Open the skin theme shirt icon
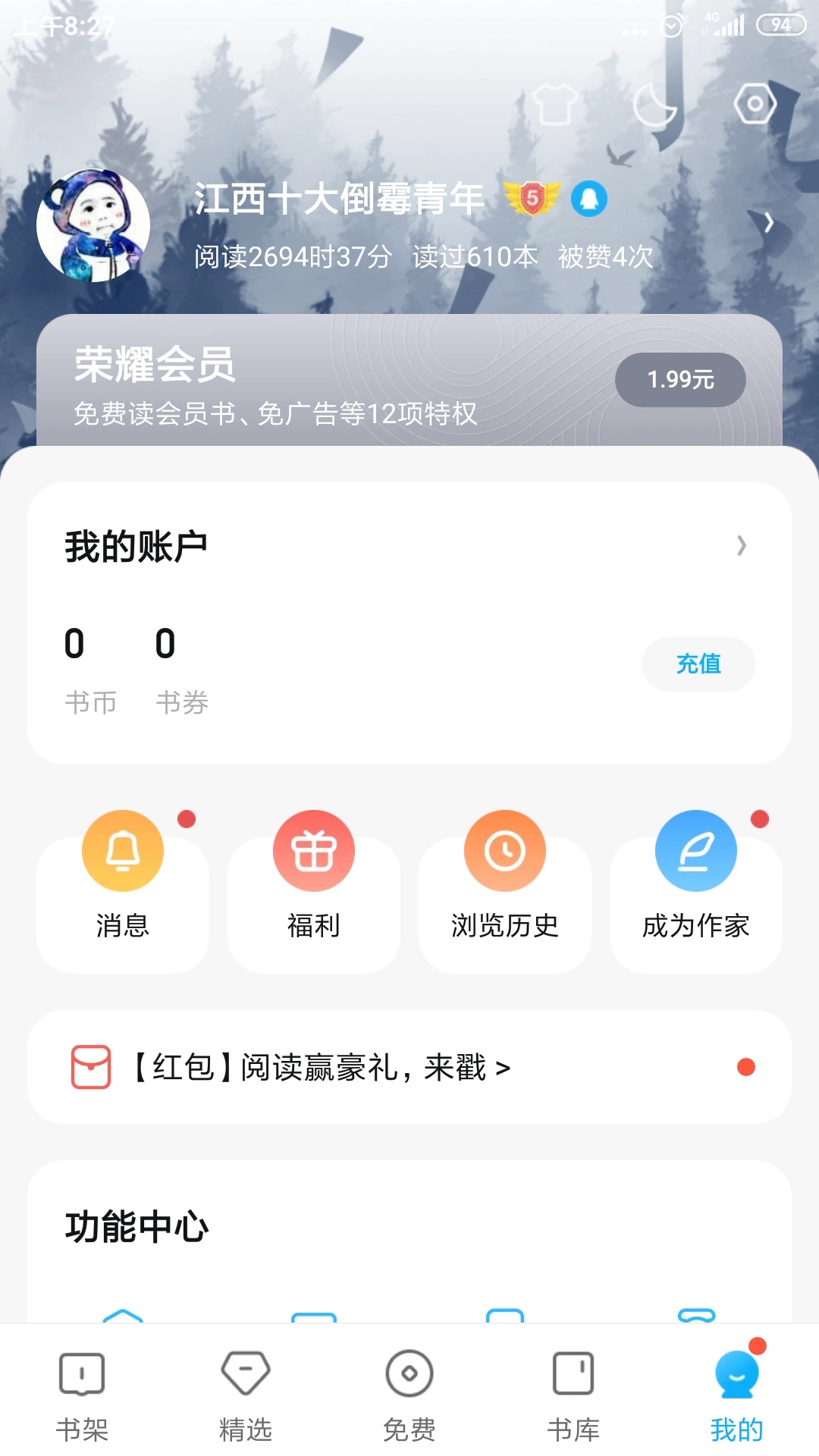Image resolution: width=819 pixels, height=1456 pixels. click(x=554, y=105)
